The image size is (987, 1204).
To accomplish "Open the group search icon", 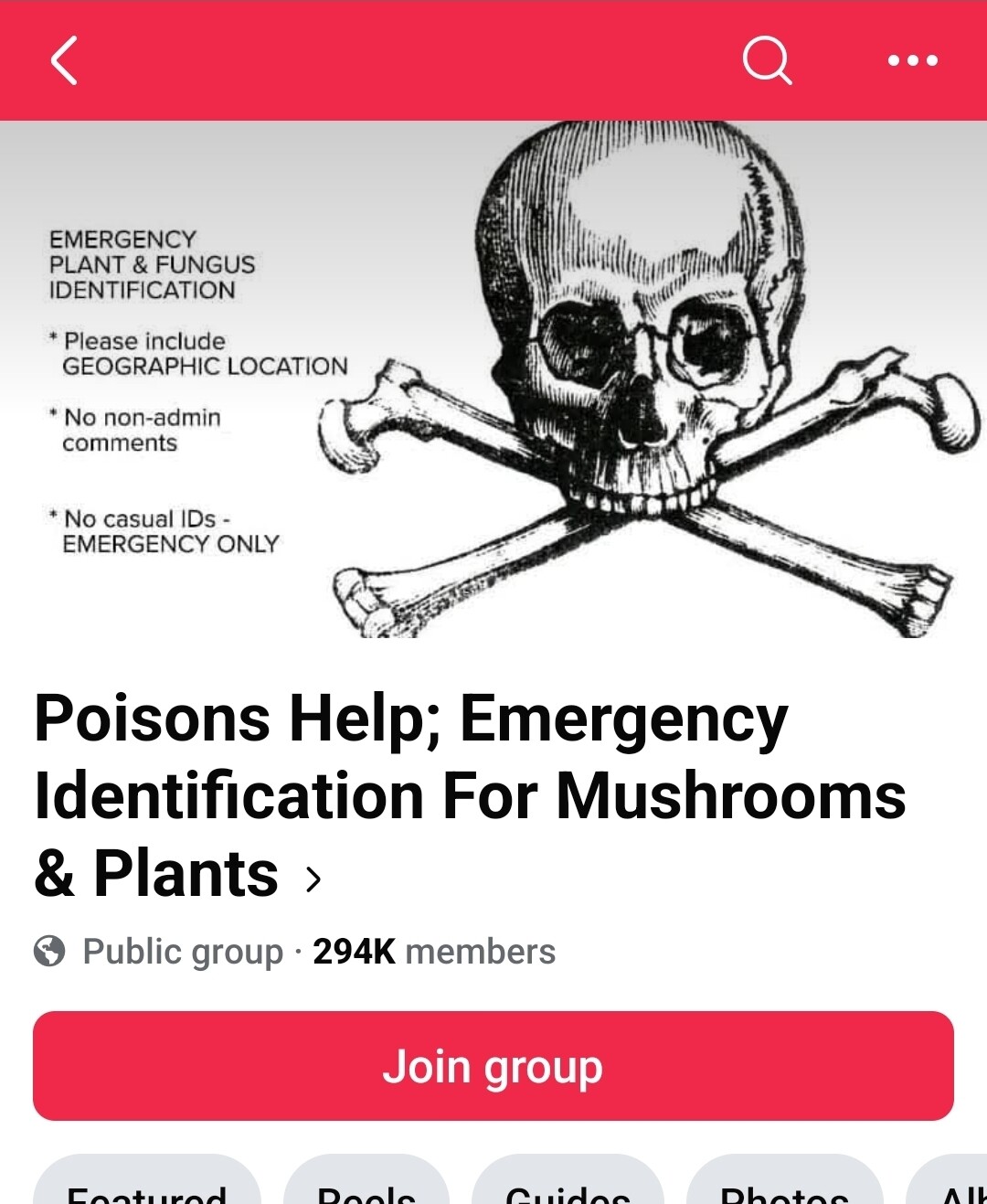I will click(766, 61).
